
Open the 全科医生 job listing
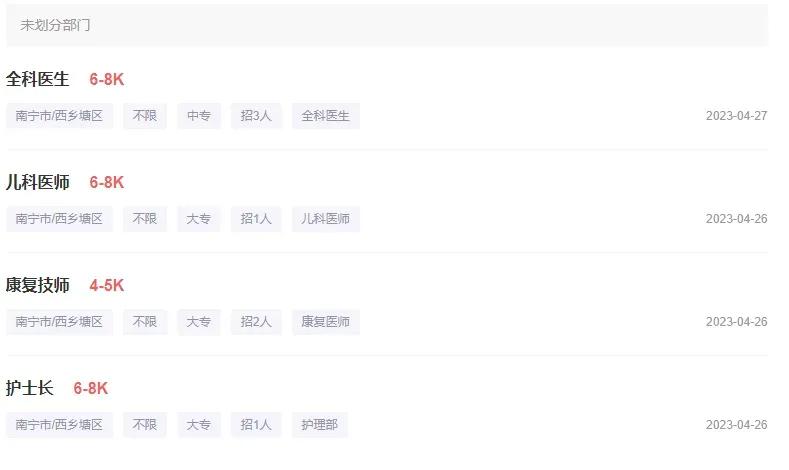(x=38, y=79)
